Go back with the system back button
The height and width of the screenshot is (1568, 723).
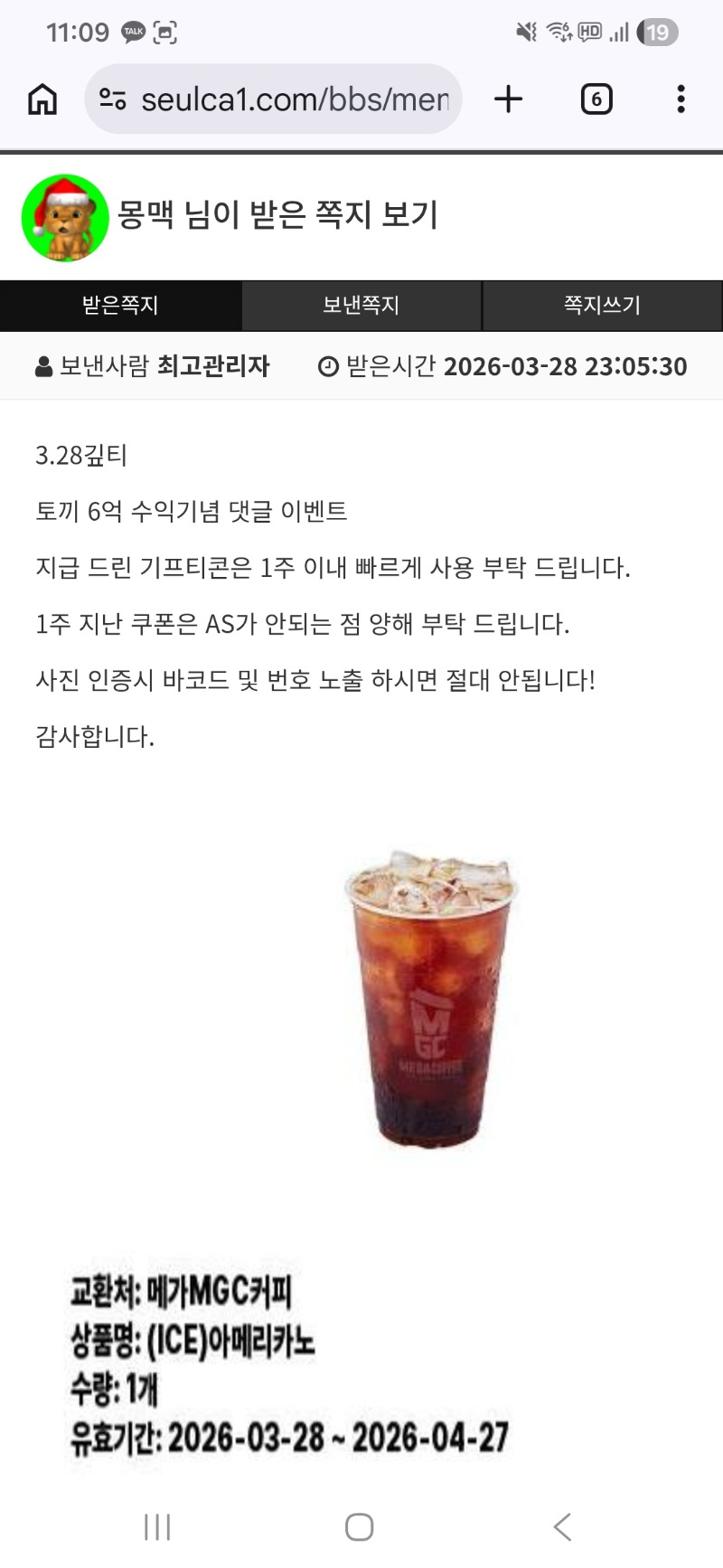(x=562, y=1526)
